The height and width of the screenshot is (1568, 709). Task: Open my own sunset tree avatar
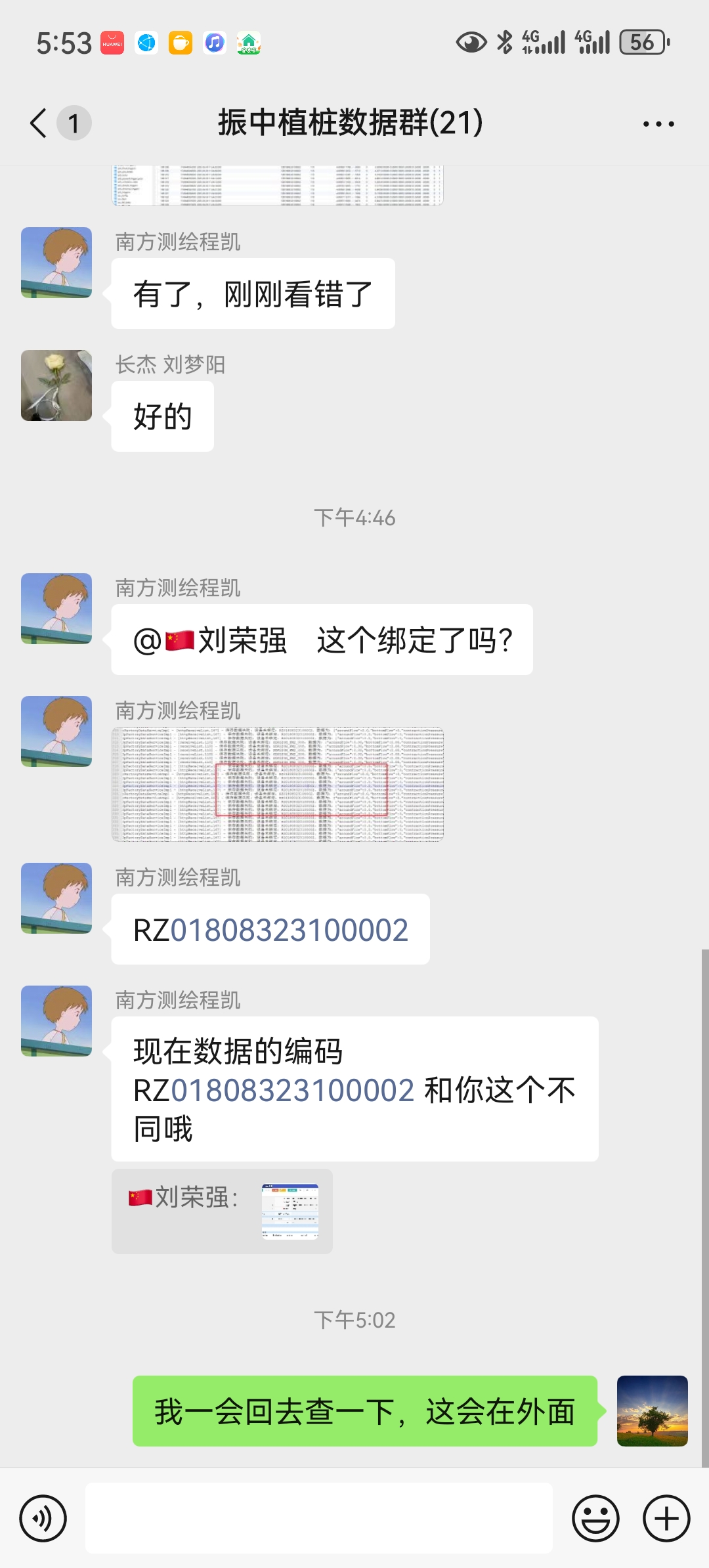click(652, 1411)
